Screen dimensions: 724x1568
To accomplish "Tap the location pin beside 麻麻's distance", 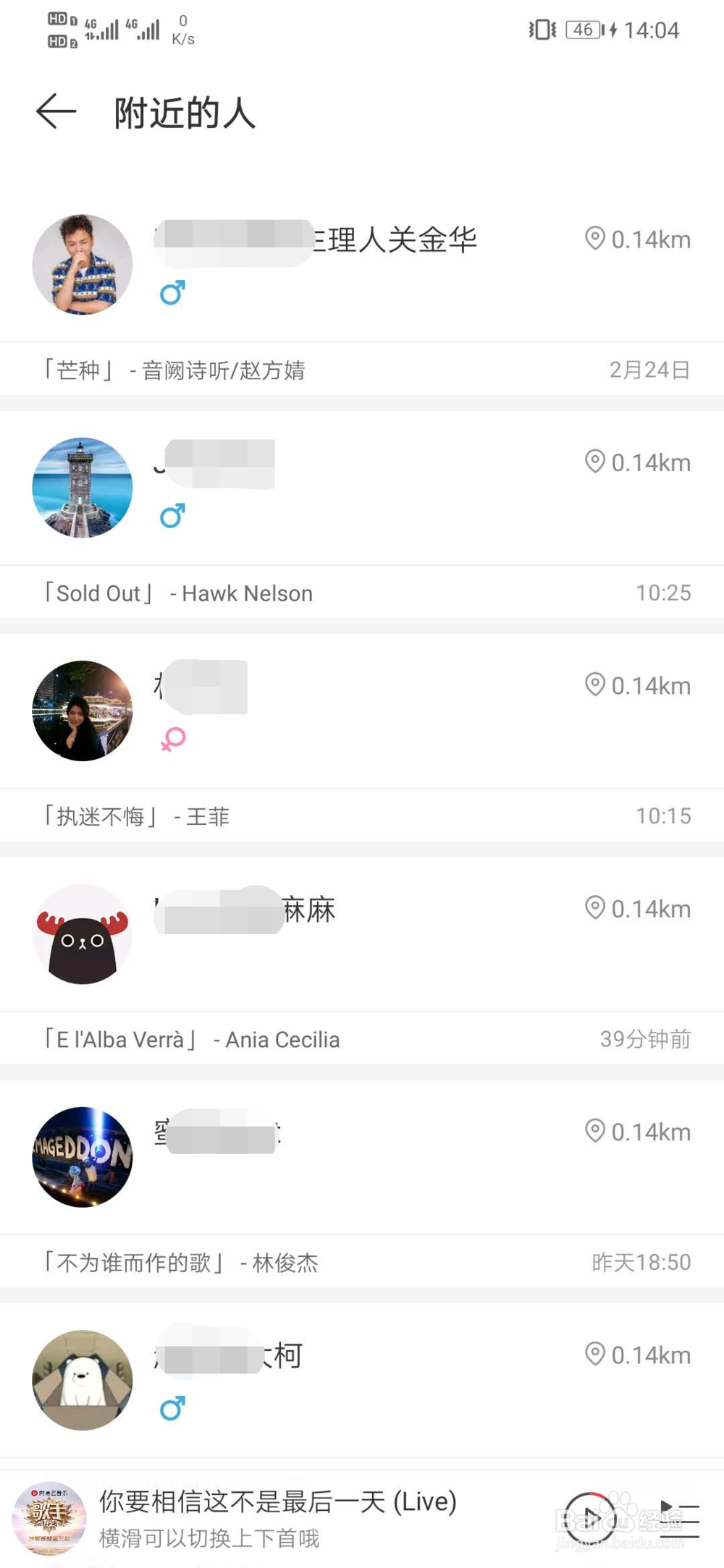I will point(595,908).
